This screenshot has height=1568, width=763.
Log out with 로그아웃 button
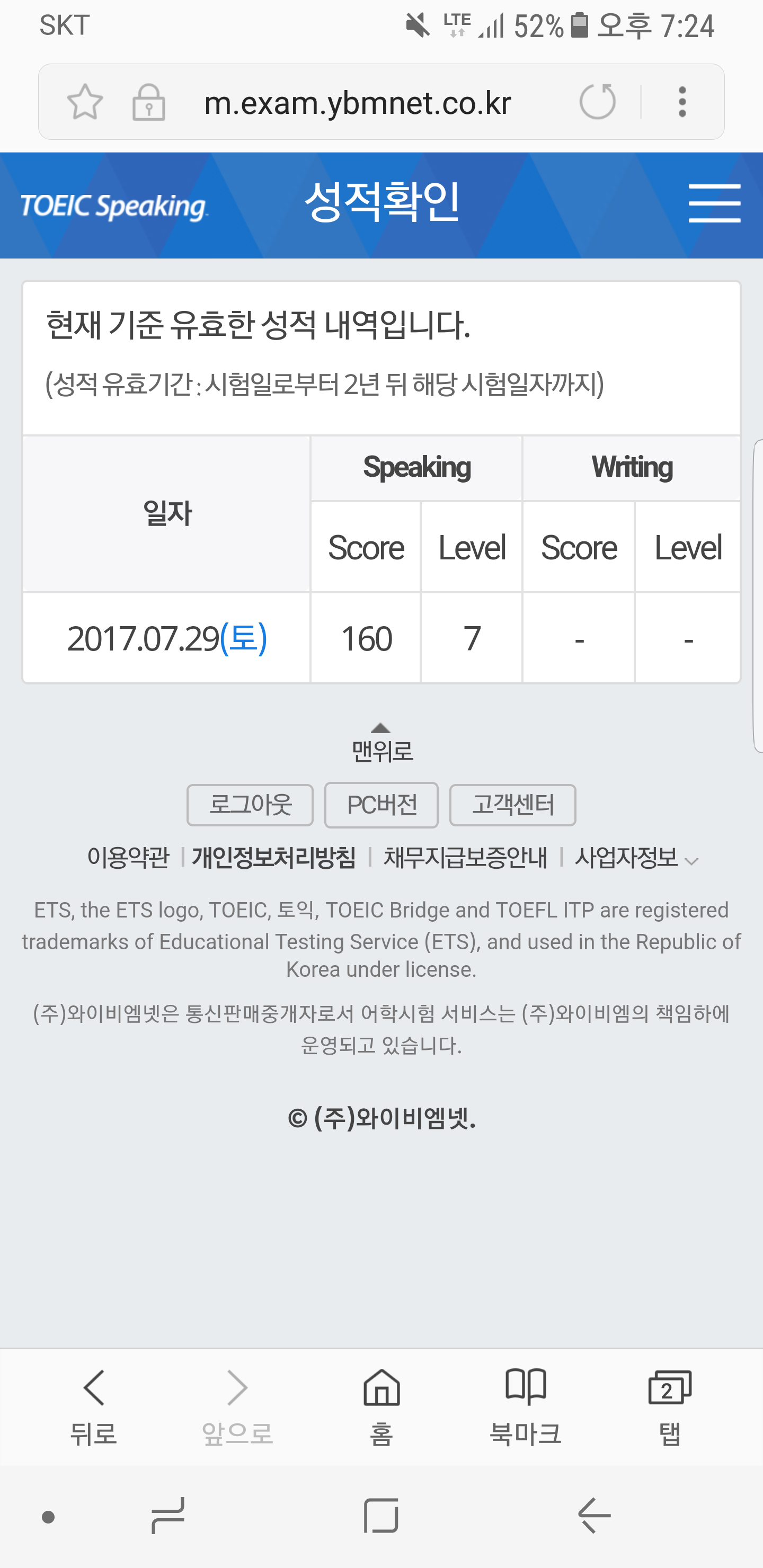coord(250,805)
